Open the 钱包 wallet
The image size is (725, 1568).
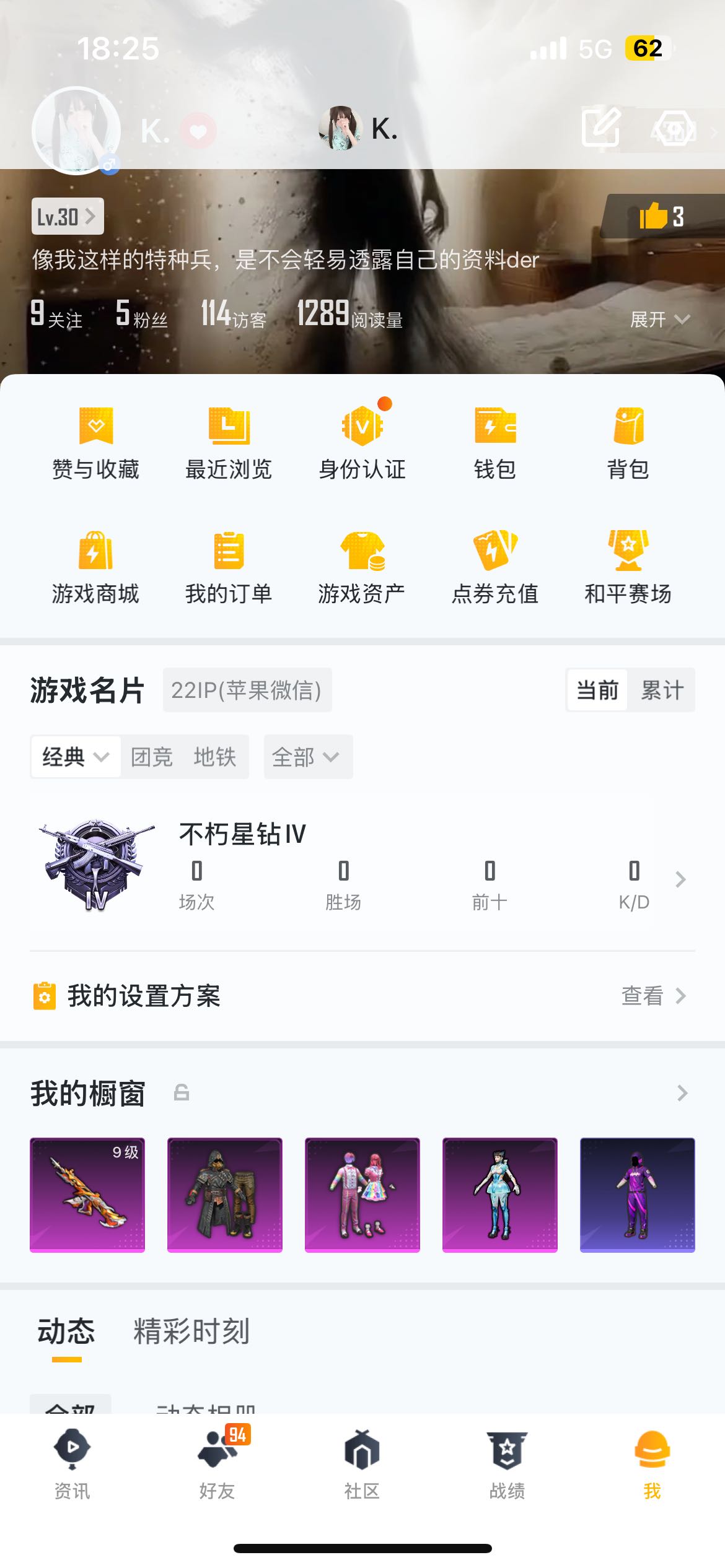(x=495, y=443)
